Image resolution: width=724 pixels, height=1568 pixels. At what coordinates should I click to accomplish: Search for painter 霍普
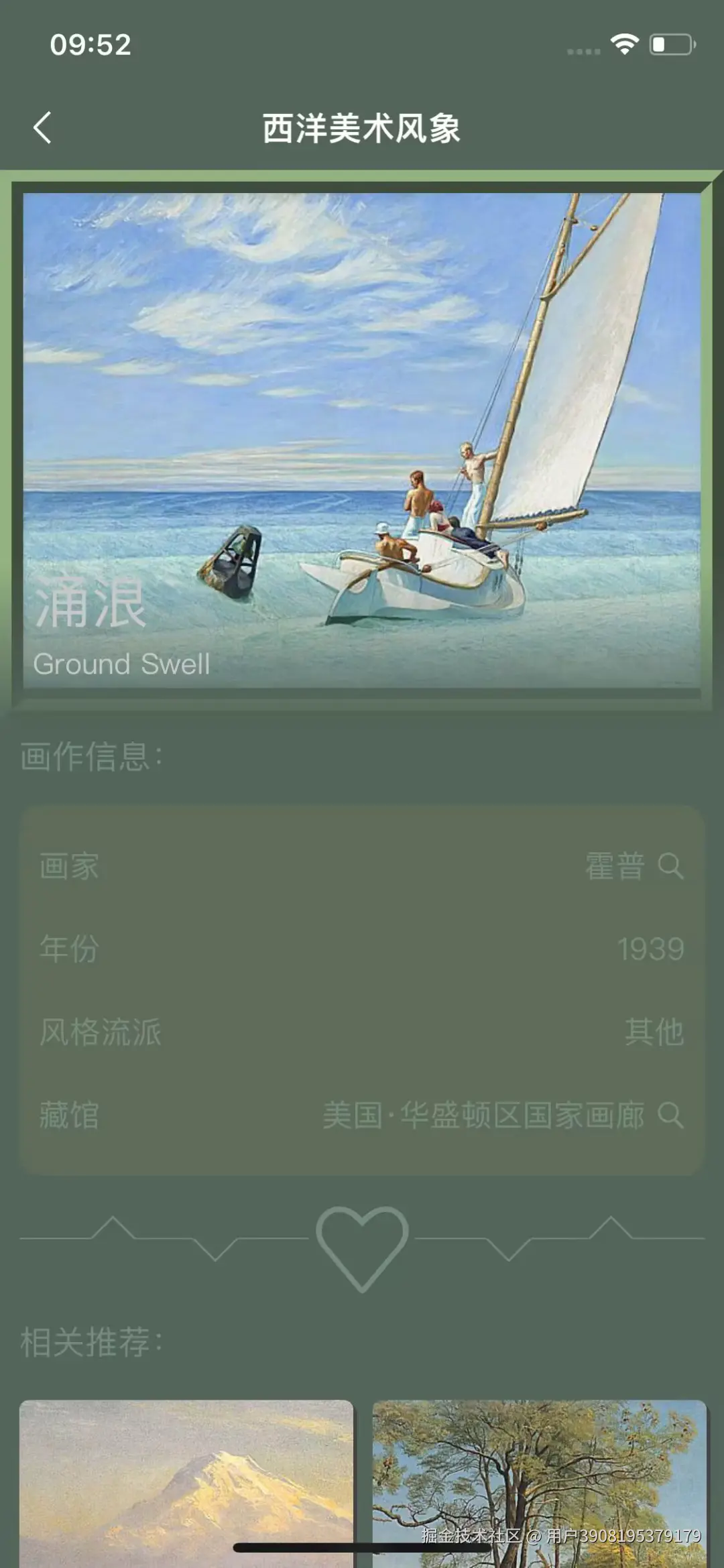[670, 866]
